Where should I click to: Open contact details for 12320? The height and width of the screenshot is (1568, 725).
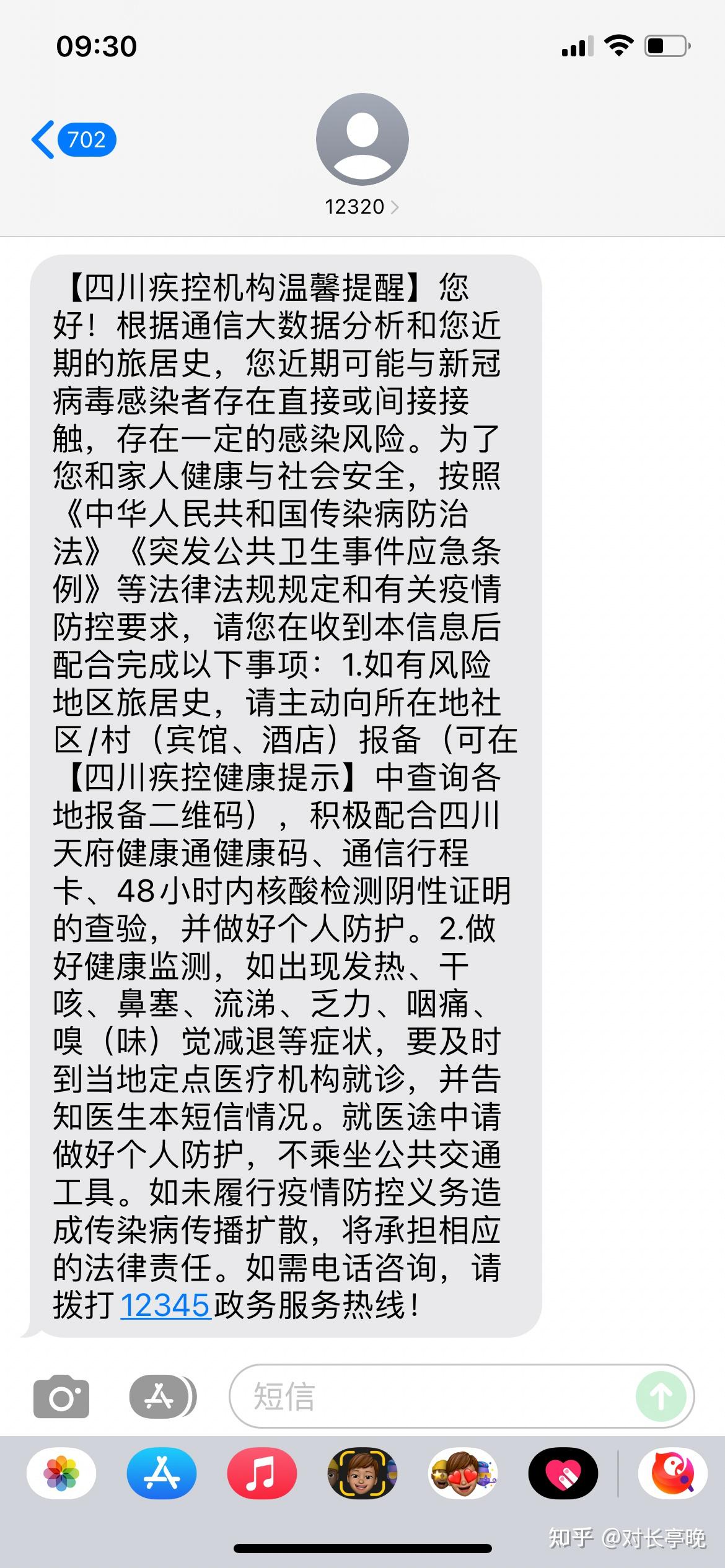tap(362, 155)
